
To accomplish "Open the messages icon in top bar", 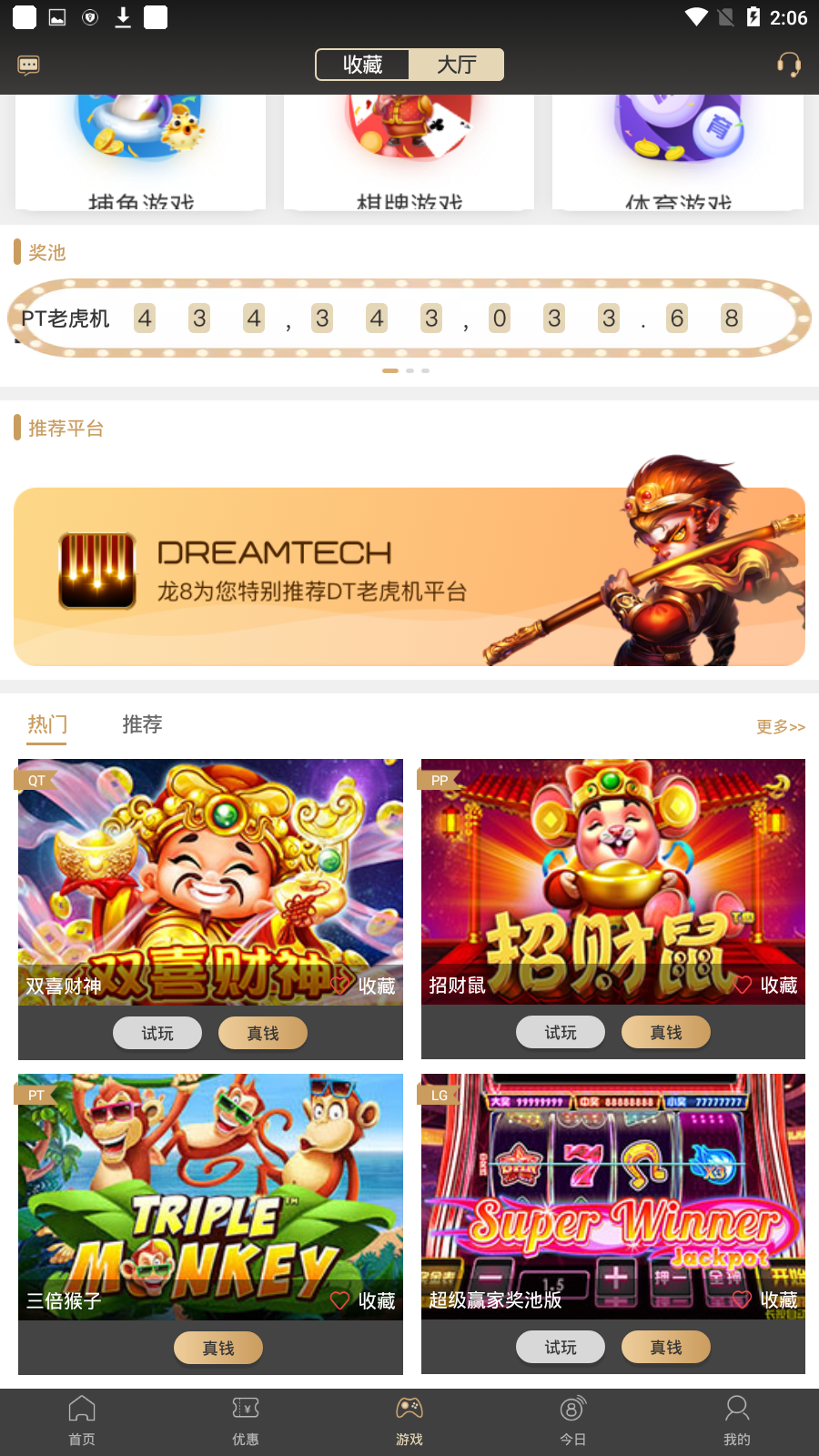I will coord(28,65).
